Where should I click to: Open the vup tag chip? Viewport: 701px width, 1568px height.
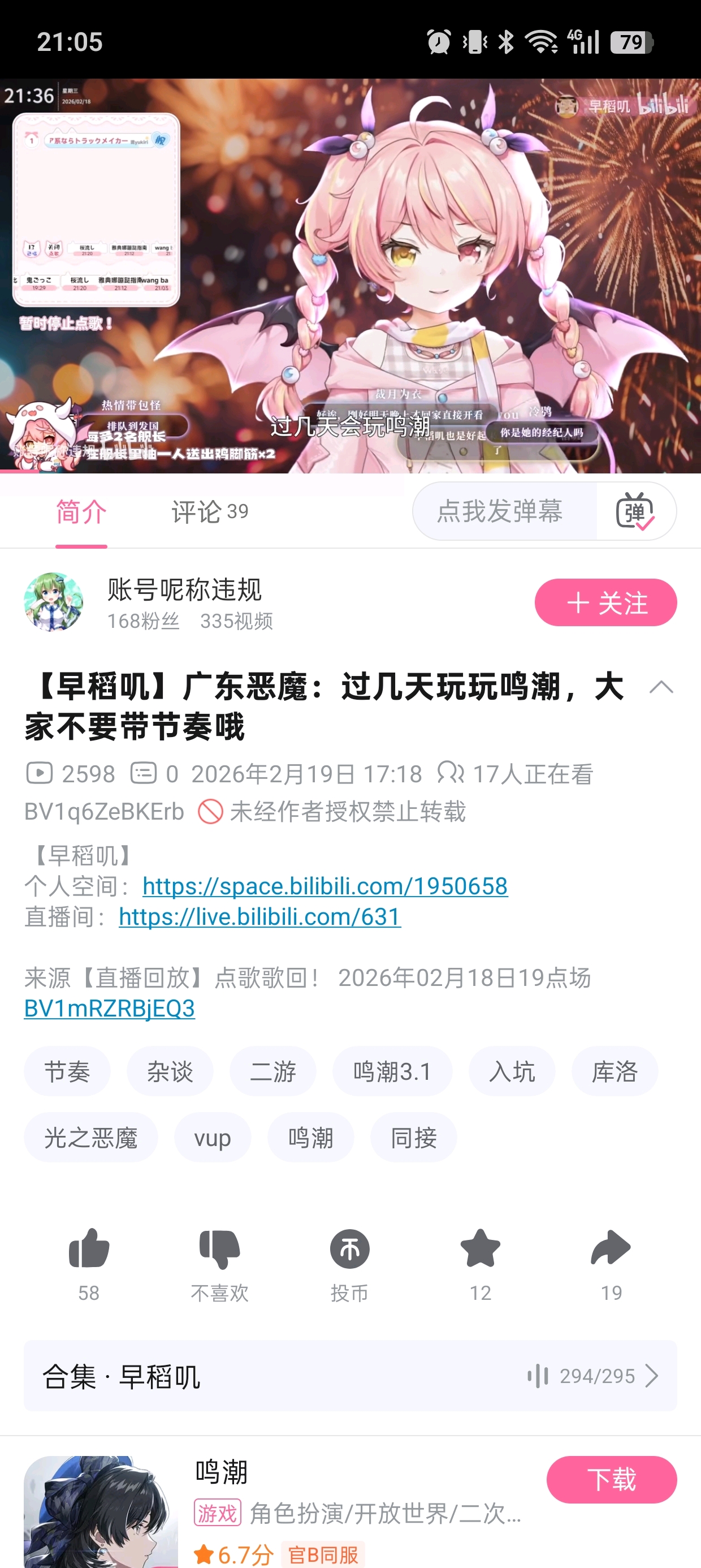pos(213,1137)
